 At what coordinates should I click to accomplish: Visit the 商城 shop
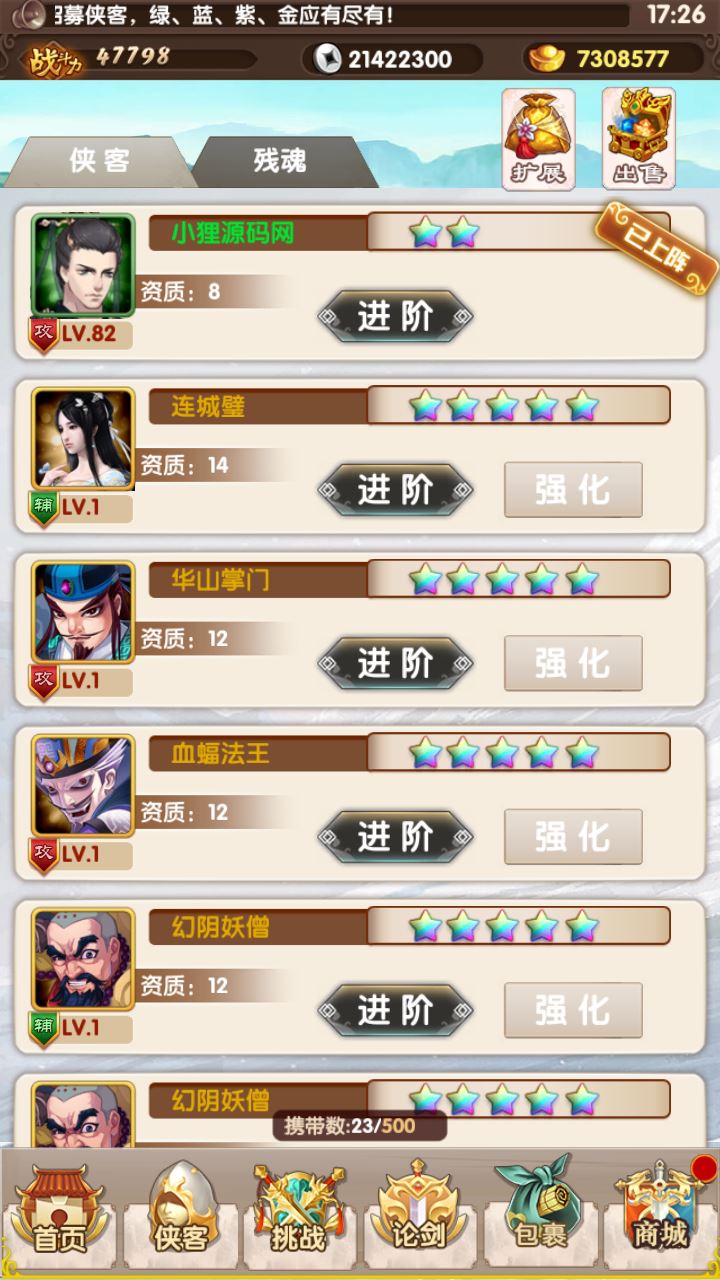coord(660,1210)
